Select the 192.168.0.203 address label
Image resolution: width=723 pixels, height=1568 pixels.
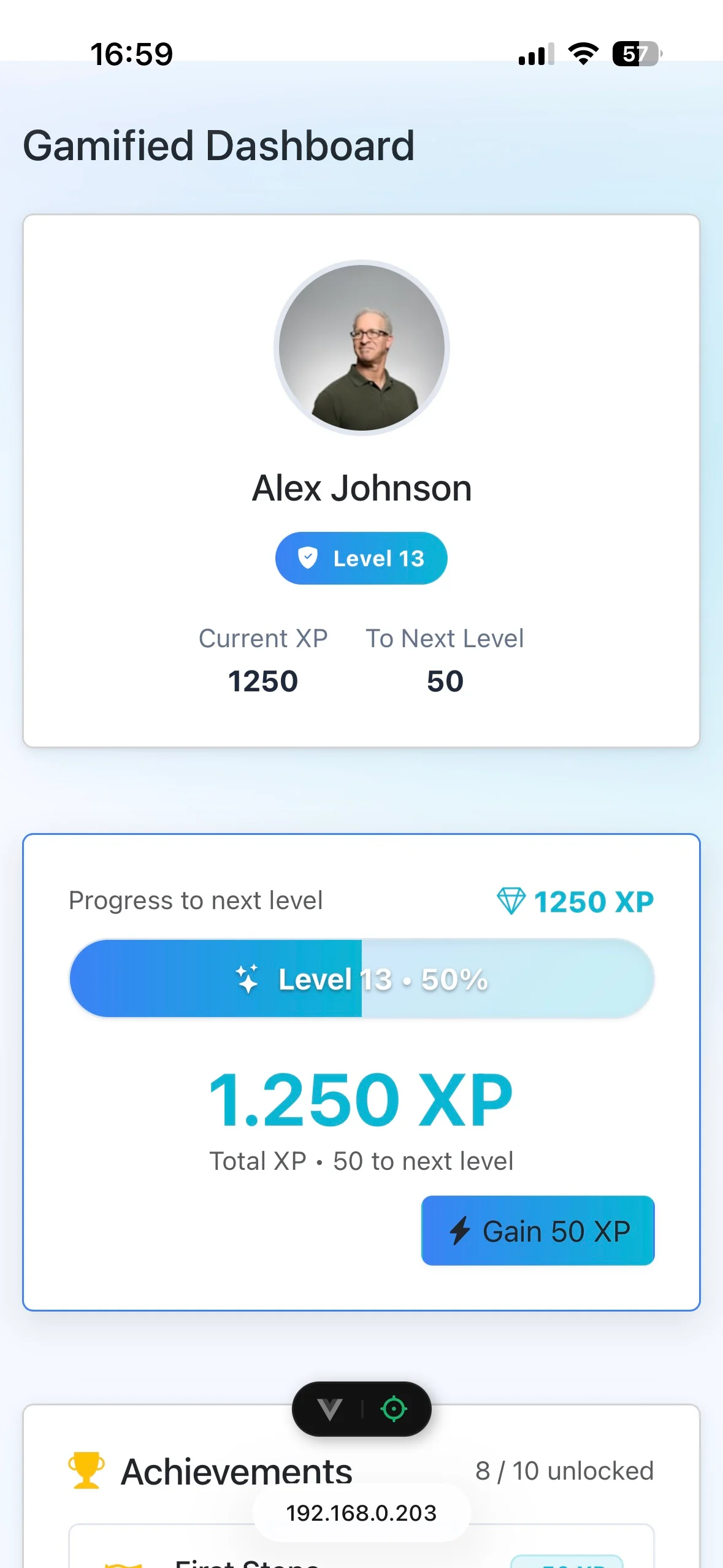click(361, 1513)
